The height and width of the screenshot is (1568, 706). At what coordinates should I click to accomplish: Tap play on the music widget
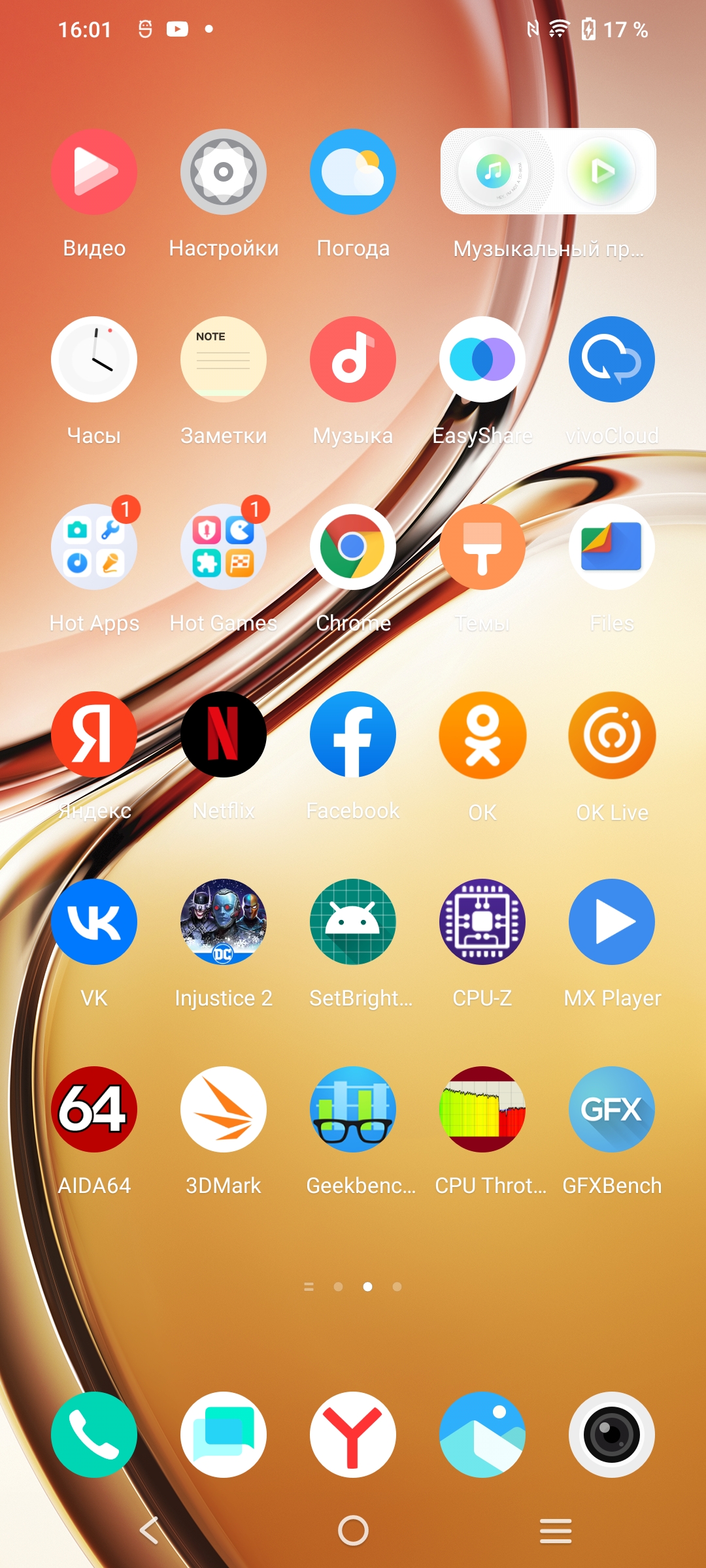pyautogui.click(x=601, y=172)
